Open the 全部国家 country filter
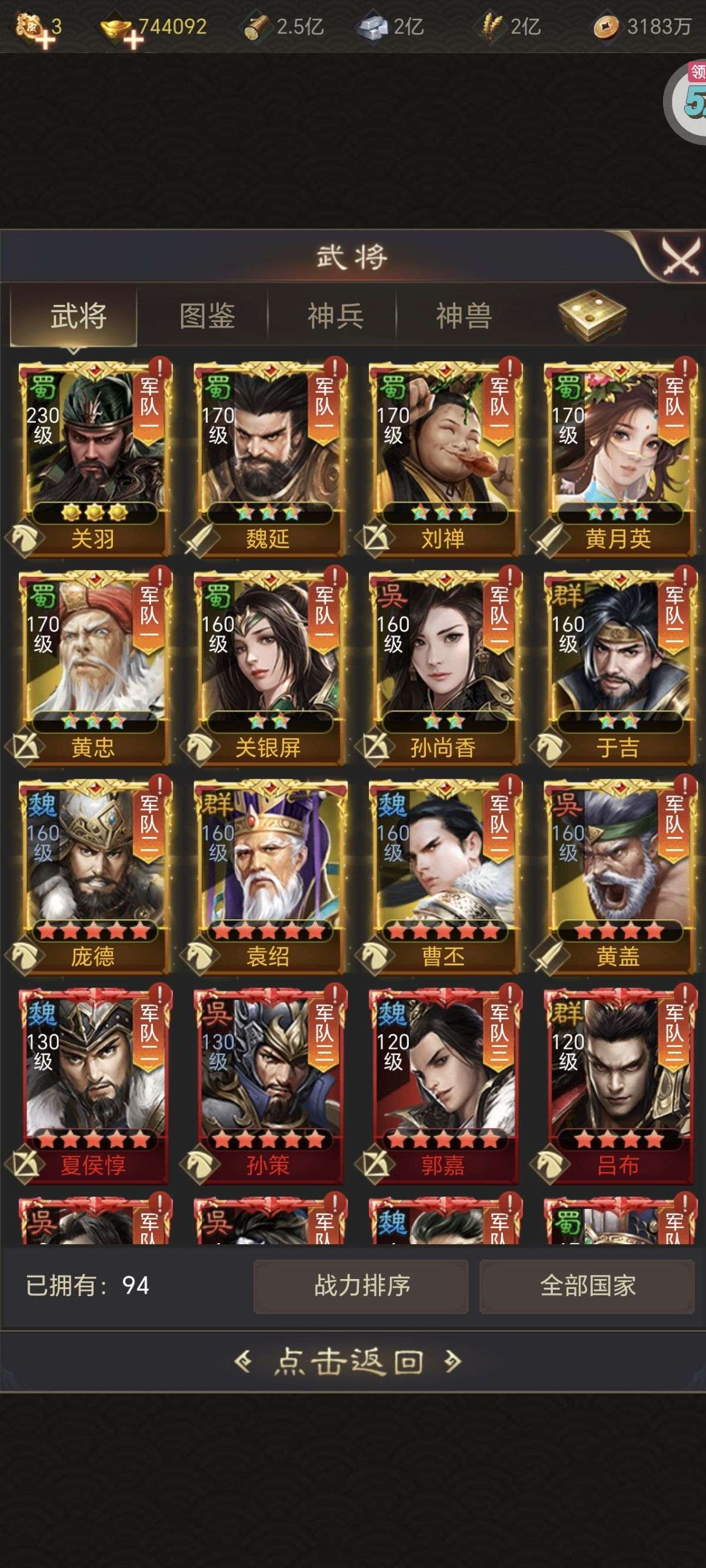706x1568 pixels. [x=587, y=1285]
